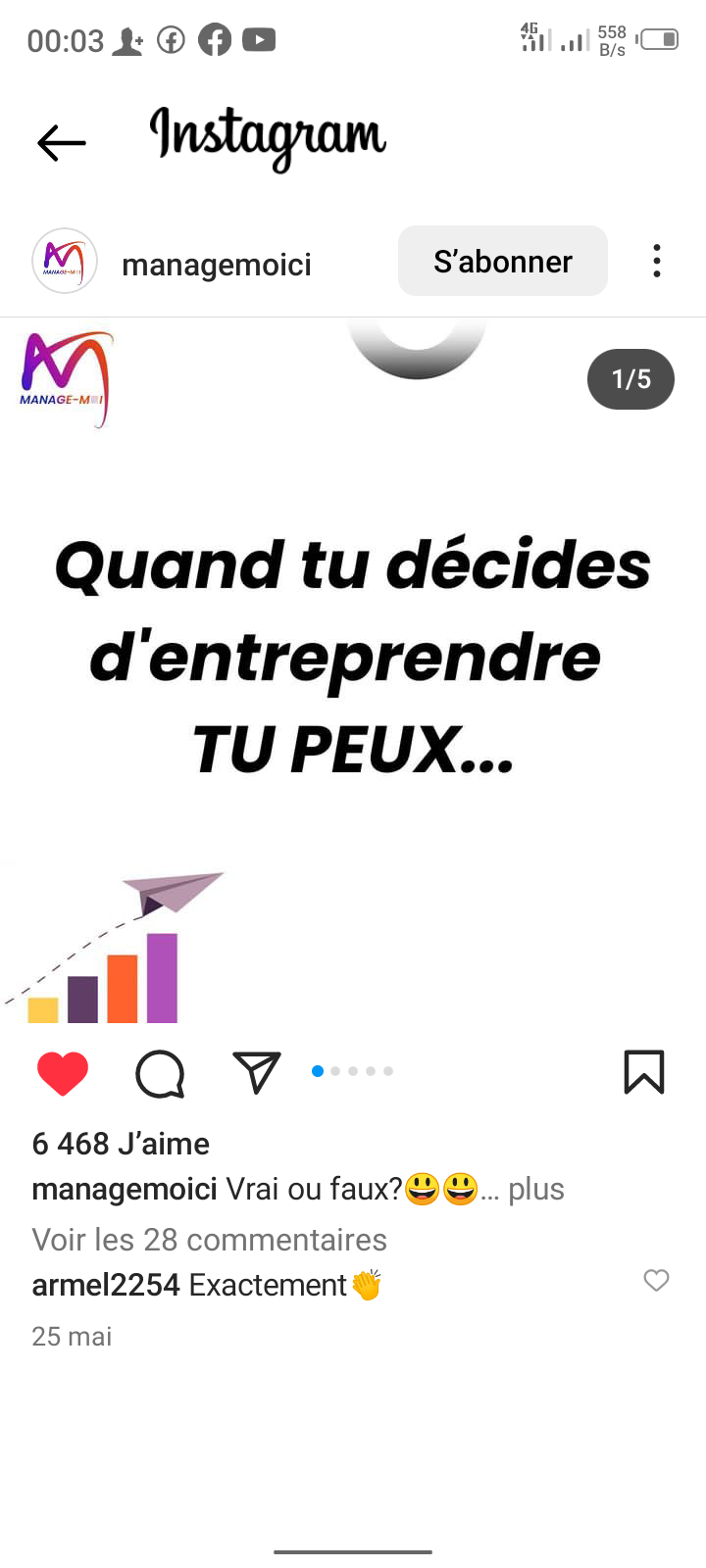Like armel2254's comment
The height and width of the screenshot is (1568, 706).
click(656, 1281)
